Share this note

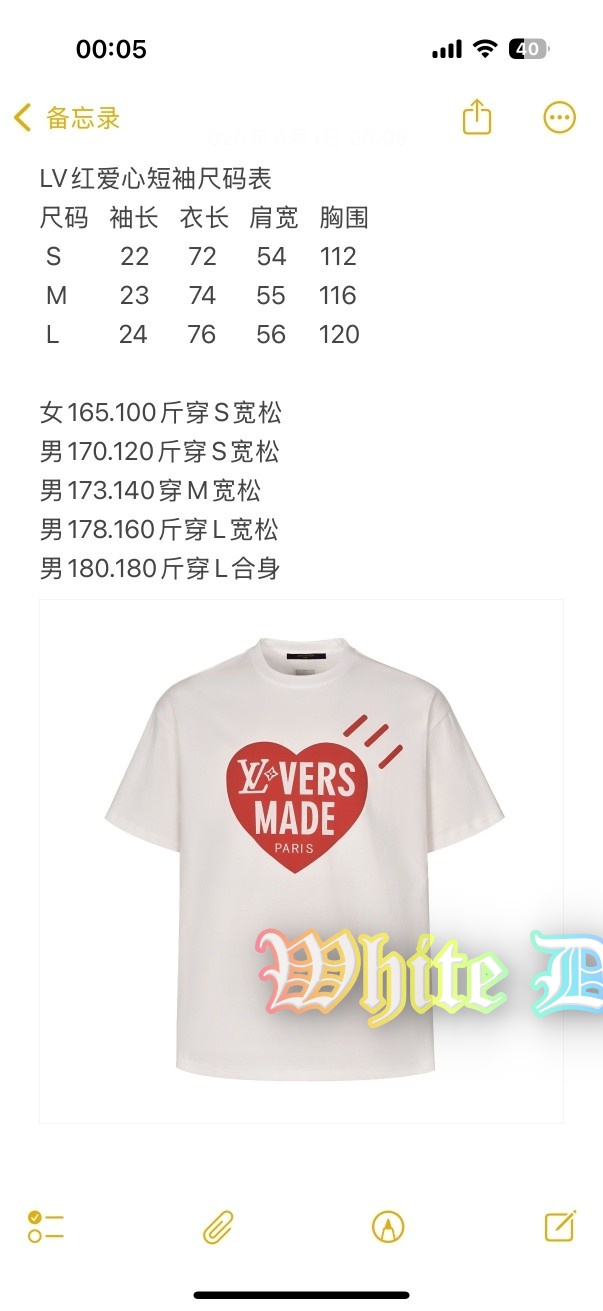pos(477,117)
